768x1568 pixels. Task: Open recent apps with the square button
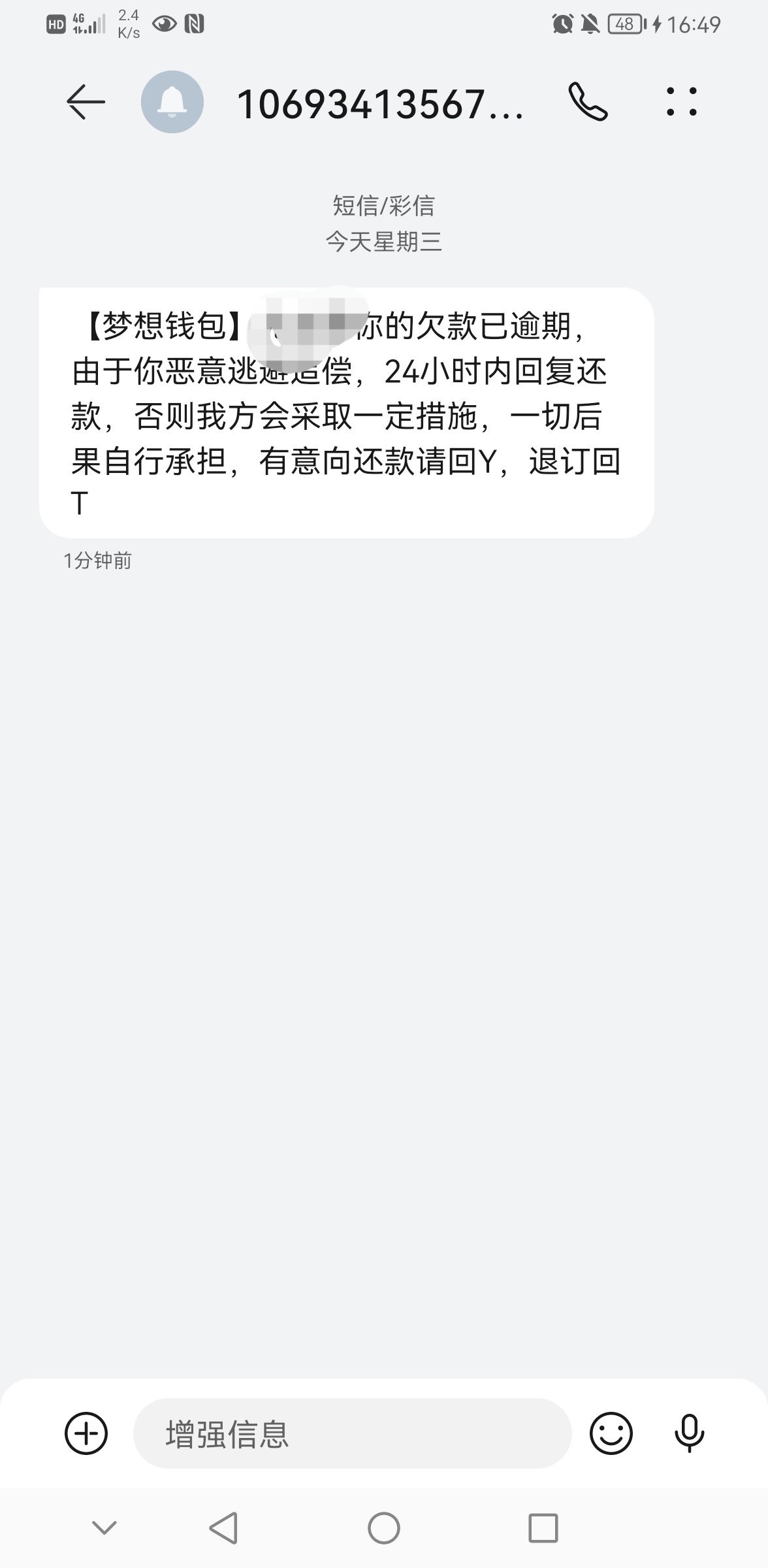[x=543, y=1528]
